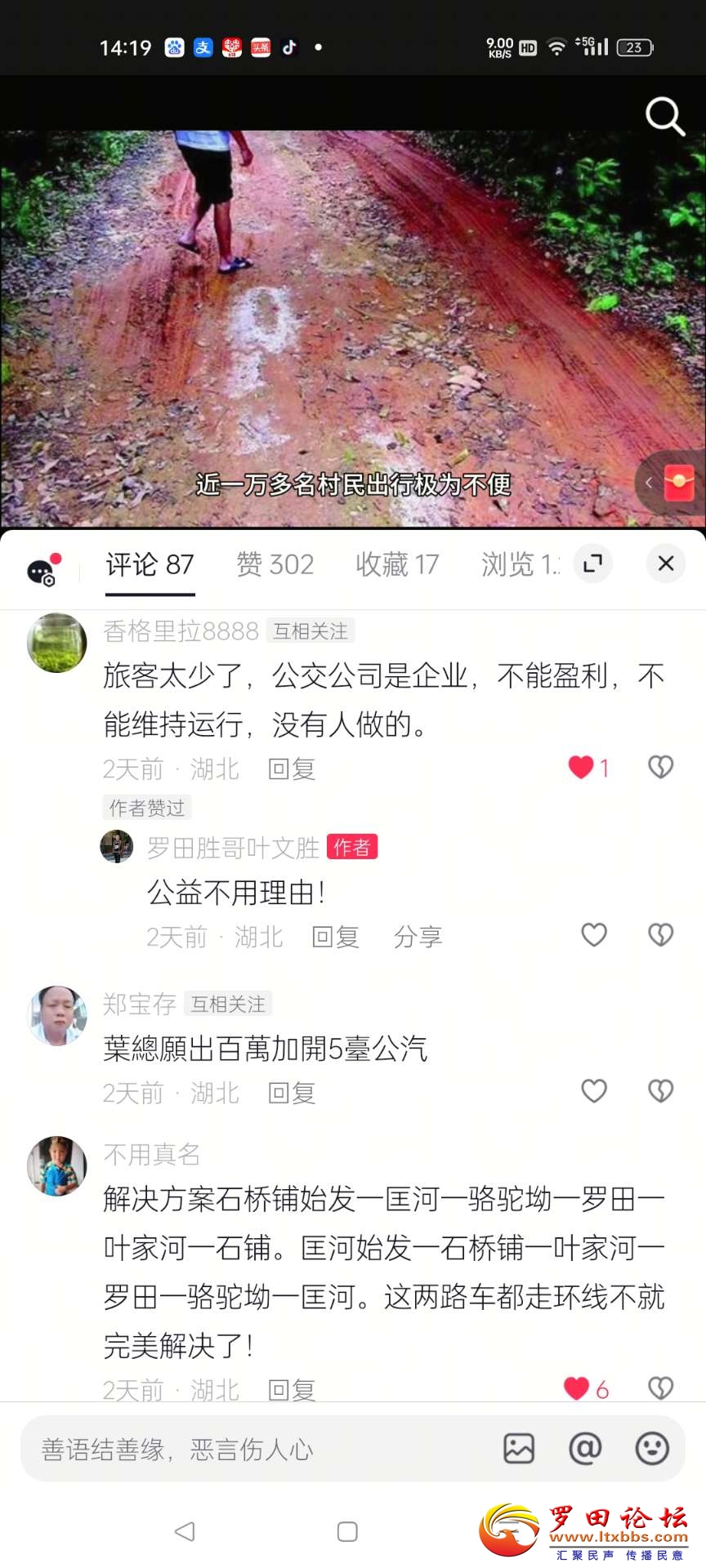The height and width of the screenshot is (1568, 706).
Task: Like 罗田胜哥叶文胜's reply
Action: tap(594, 935)
